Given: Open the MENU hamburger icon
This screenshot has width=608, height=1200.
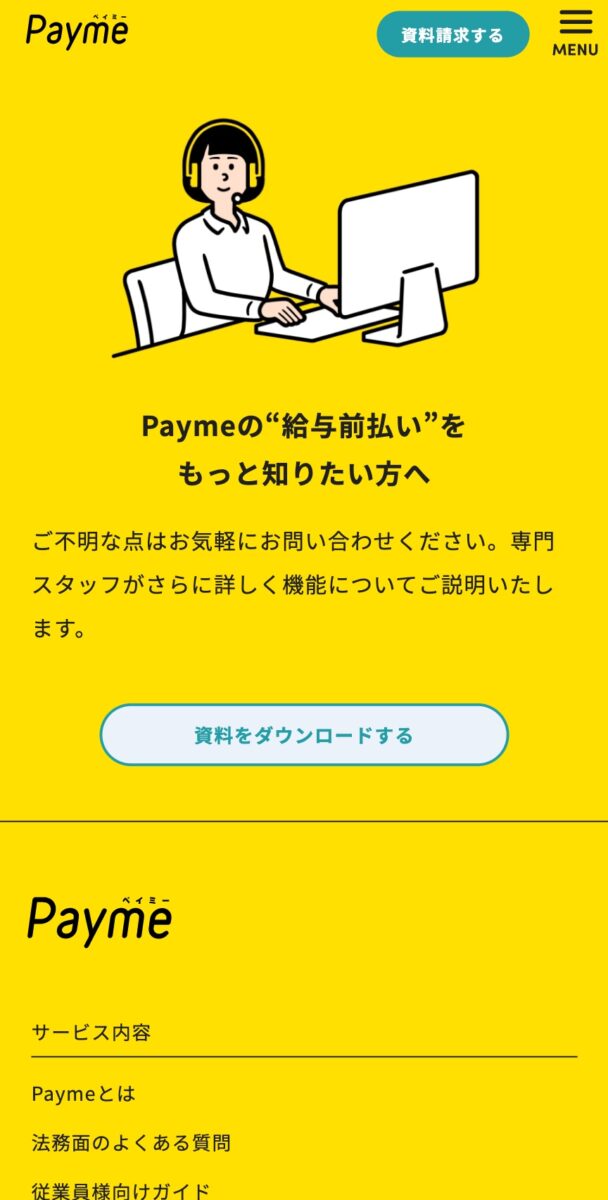Looking at the screenshot, I should tap(575, 32).
